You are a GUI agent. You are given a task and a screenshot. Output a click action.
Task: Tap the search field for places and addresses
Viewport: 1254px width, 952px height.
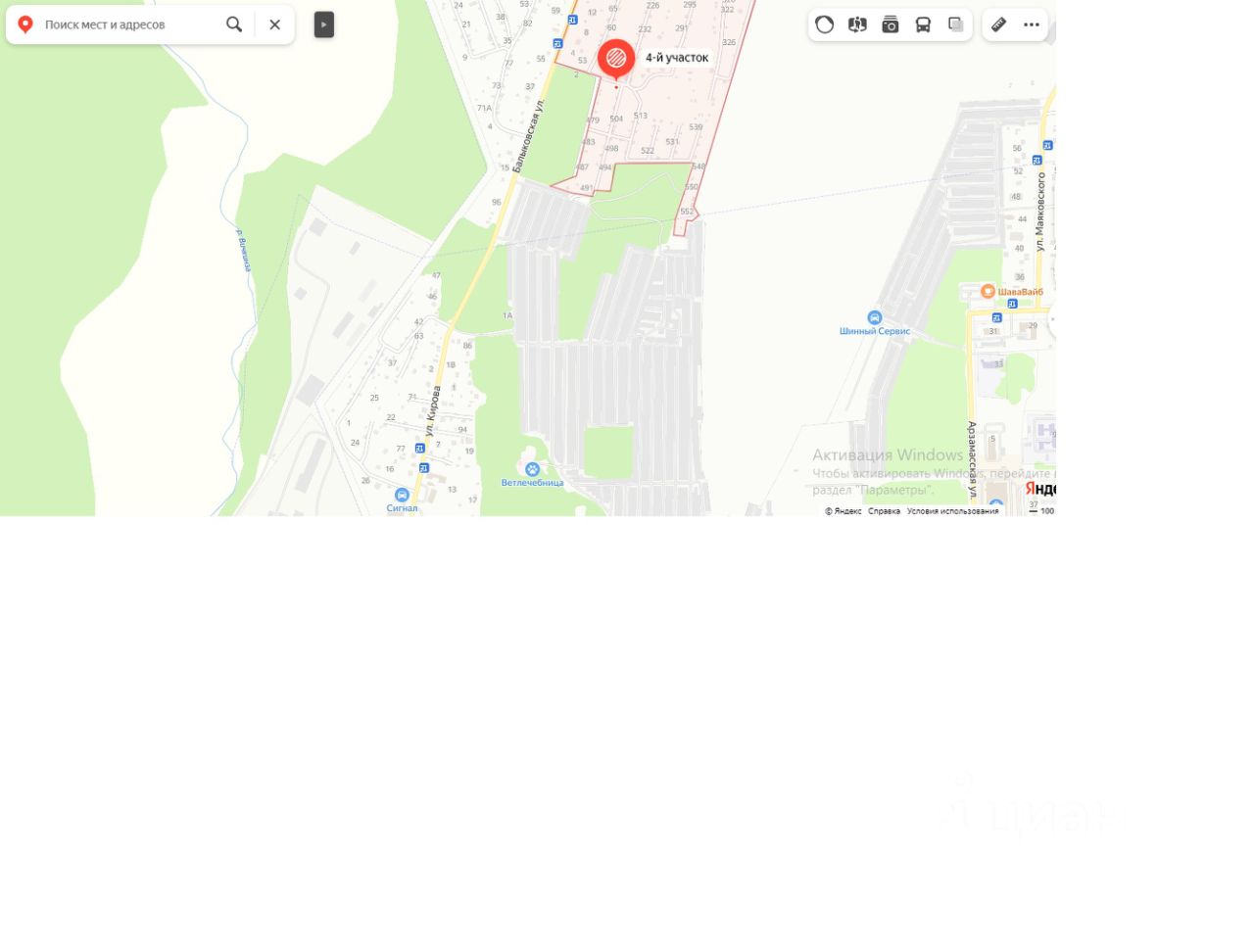(127, 24)
